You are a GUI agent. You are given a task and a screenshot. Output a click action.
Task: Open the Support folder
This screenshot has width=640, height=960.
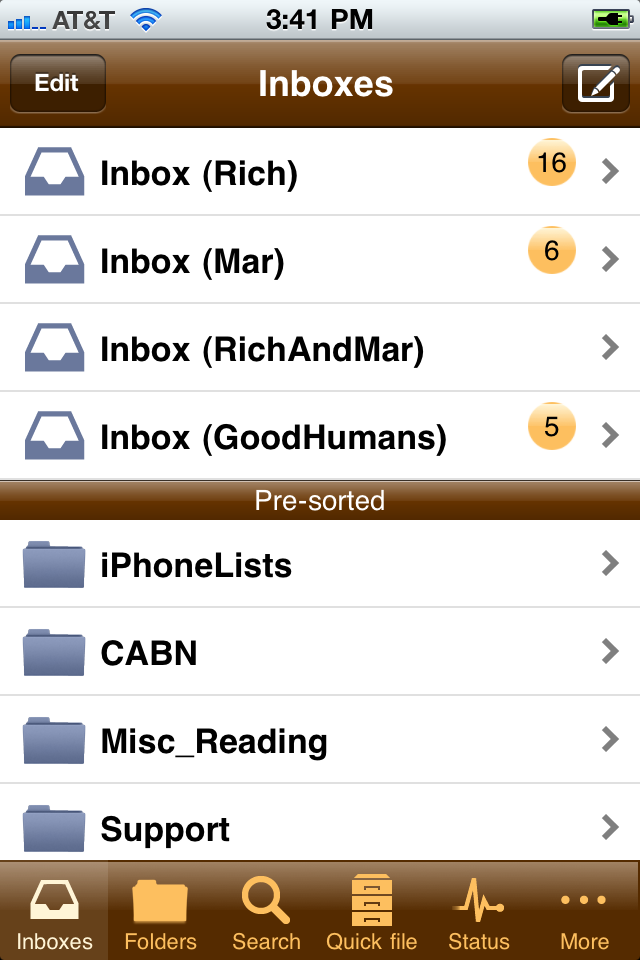[x=320, y=828]
